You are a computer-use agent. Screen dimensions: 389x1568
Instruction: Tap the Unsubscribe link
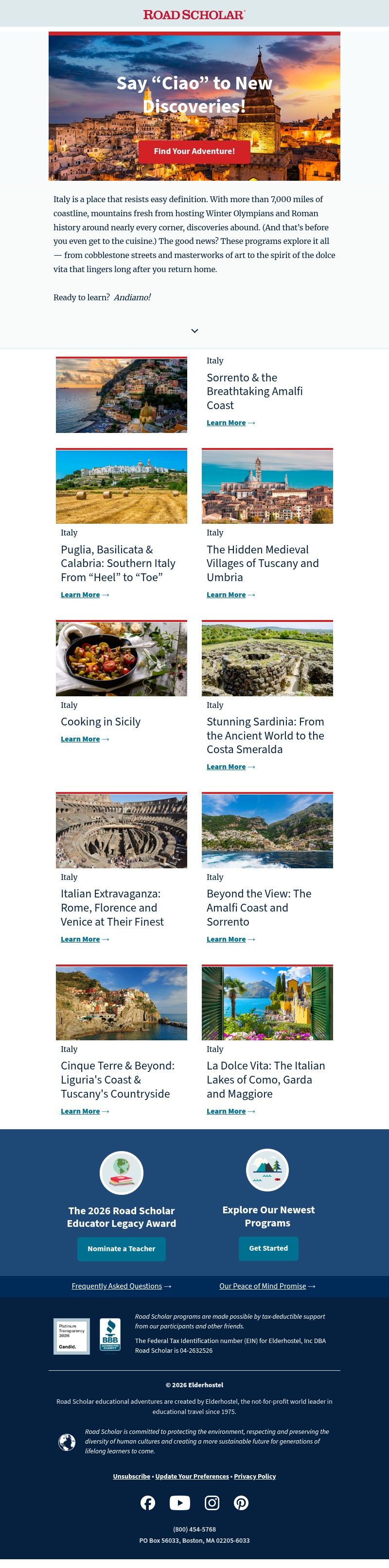point(131,1476)
